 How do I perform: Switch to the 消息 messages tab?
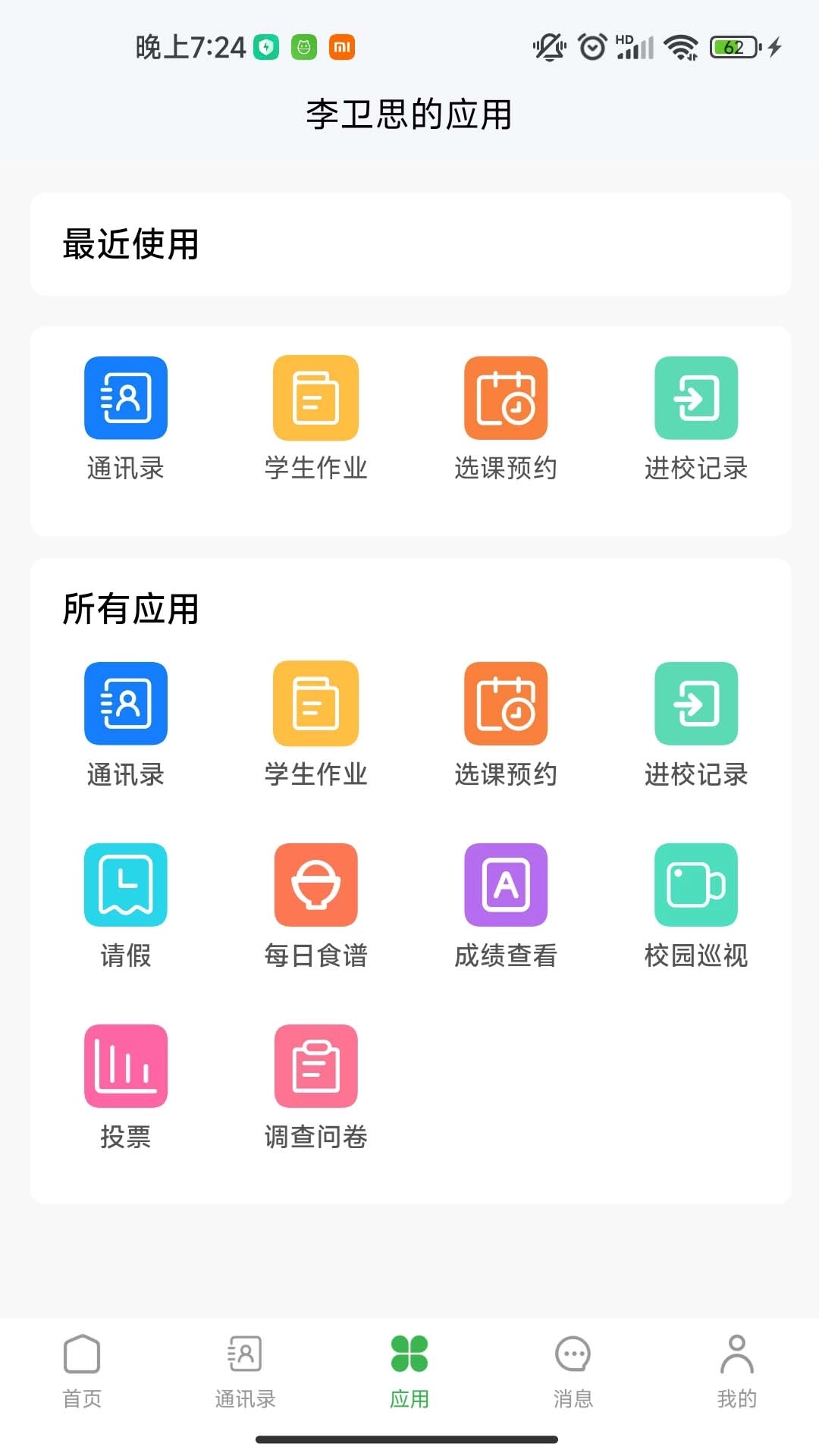[573, 1373]
